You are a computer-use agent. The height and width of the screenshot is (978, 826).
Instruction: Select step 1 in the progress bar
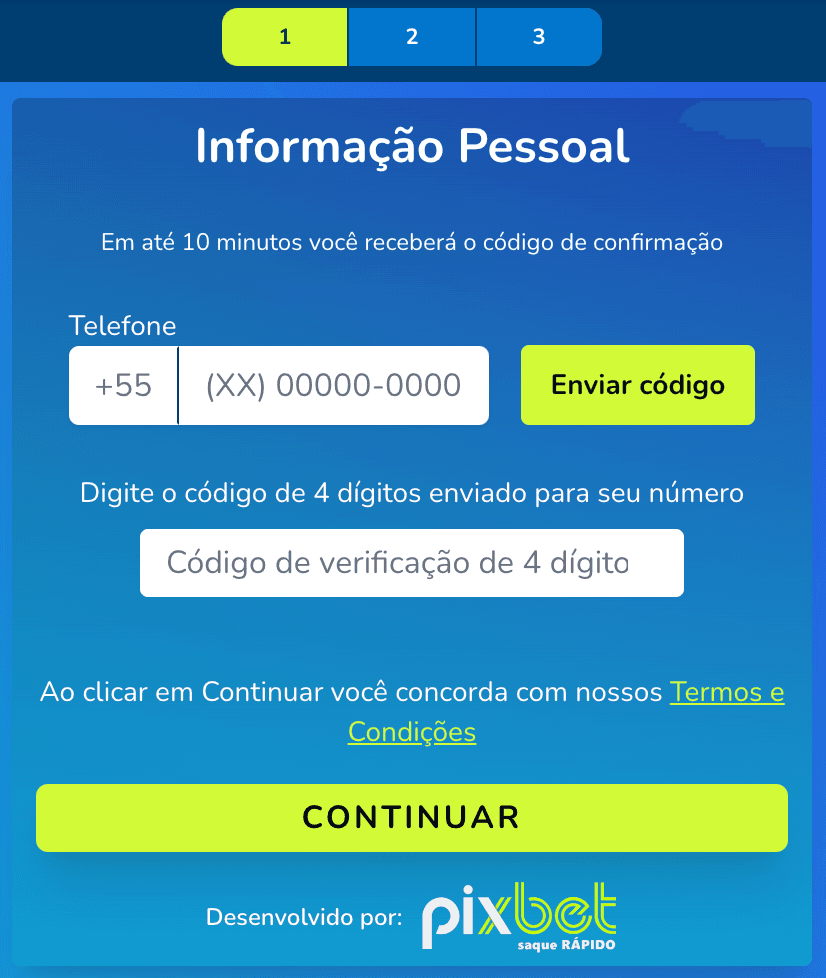pos(284,37)
